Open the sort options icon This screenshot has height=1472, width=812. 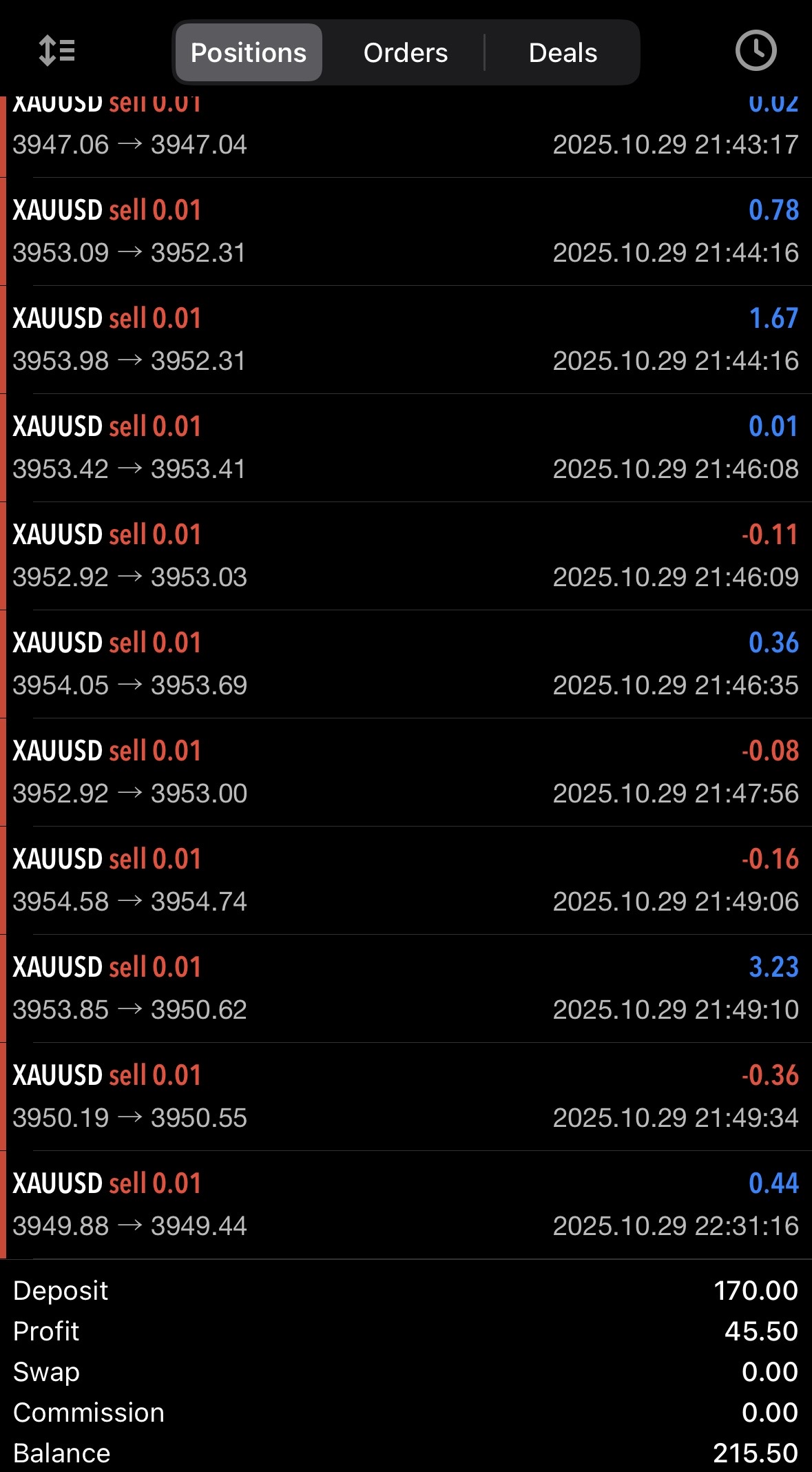57,52
